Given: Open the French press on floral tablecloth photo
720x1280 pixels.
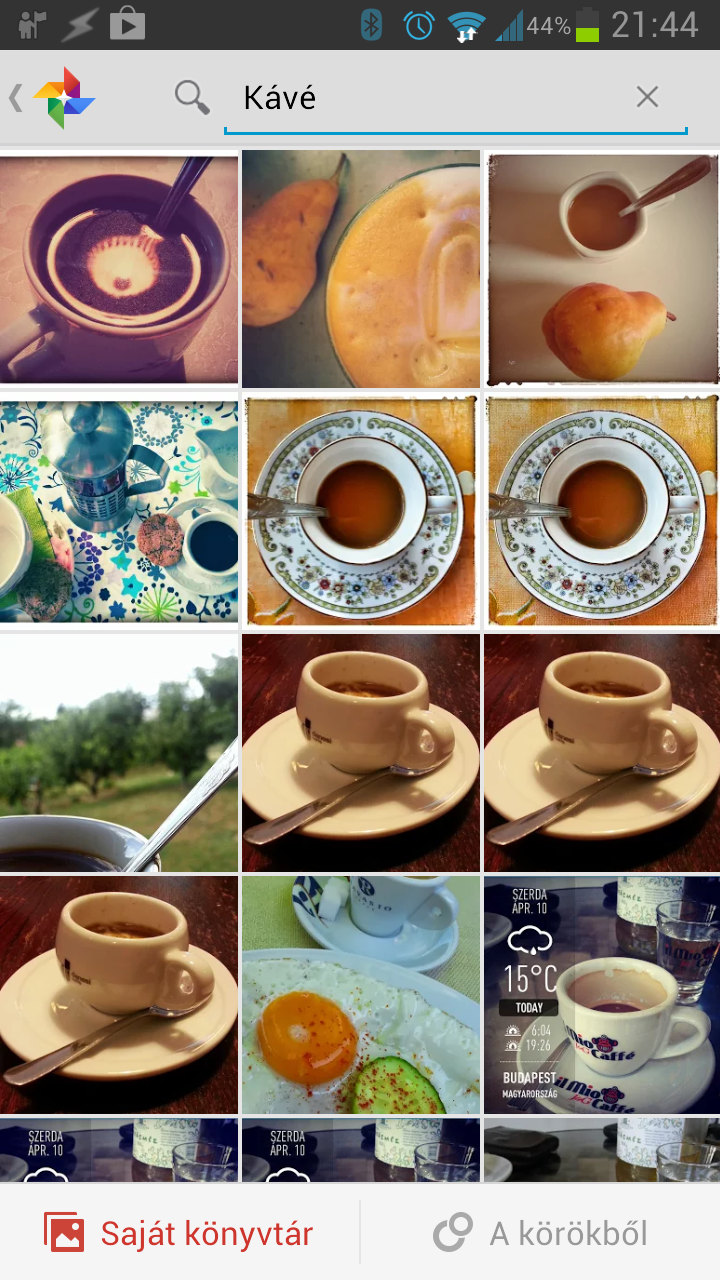Looking at the screenshot, I should click(x=119, y=511).
